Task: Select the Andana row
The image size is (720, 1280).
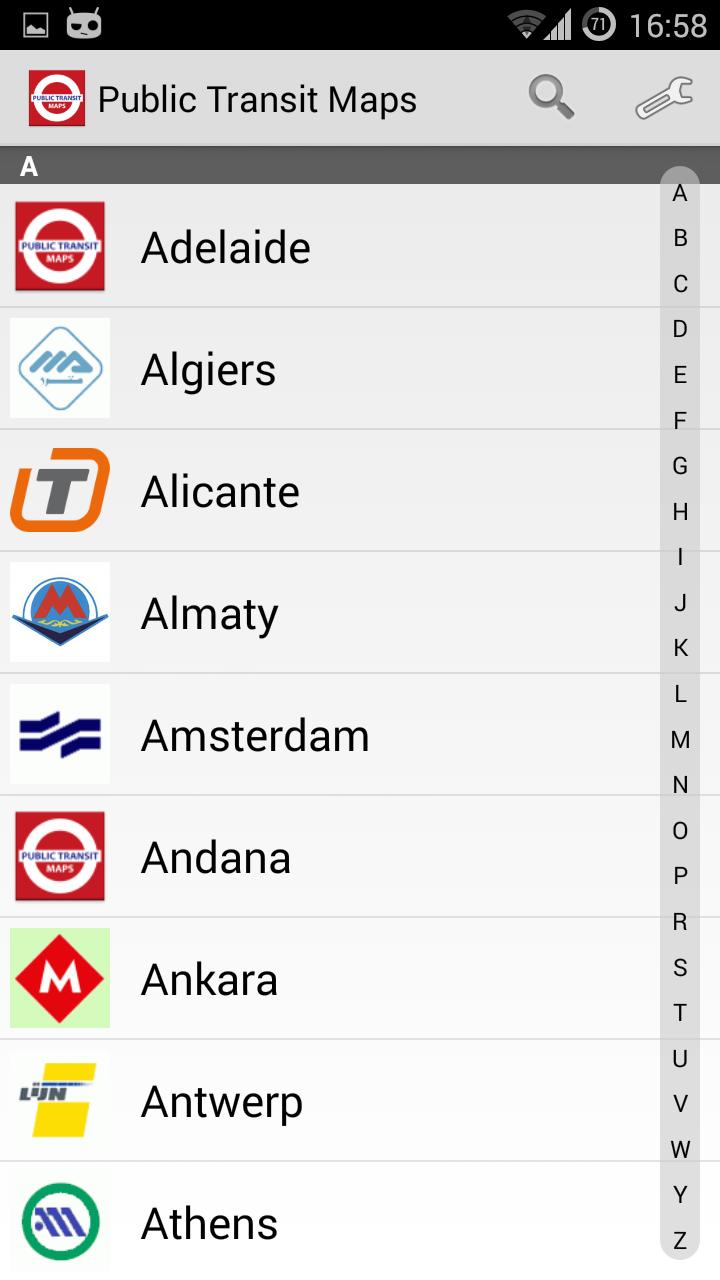Action: pos(330,857)
